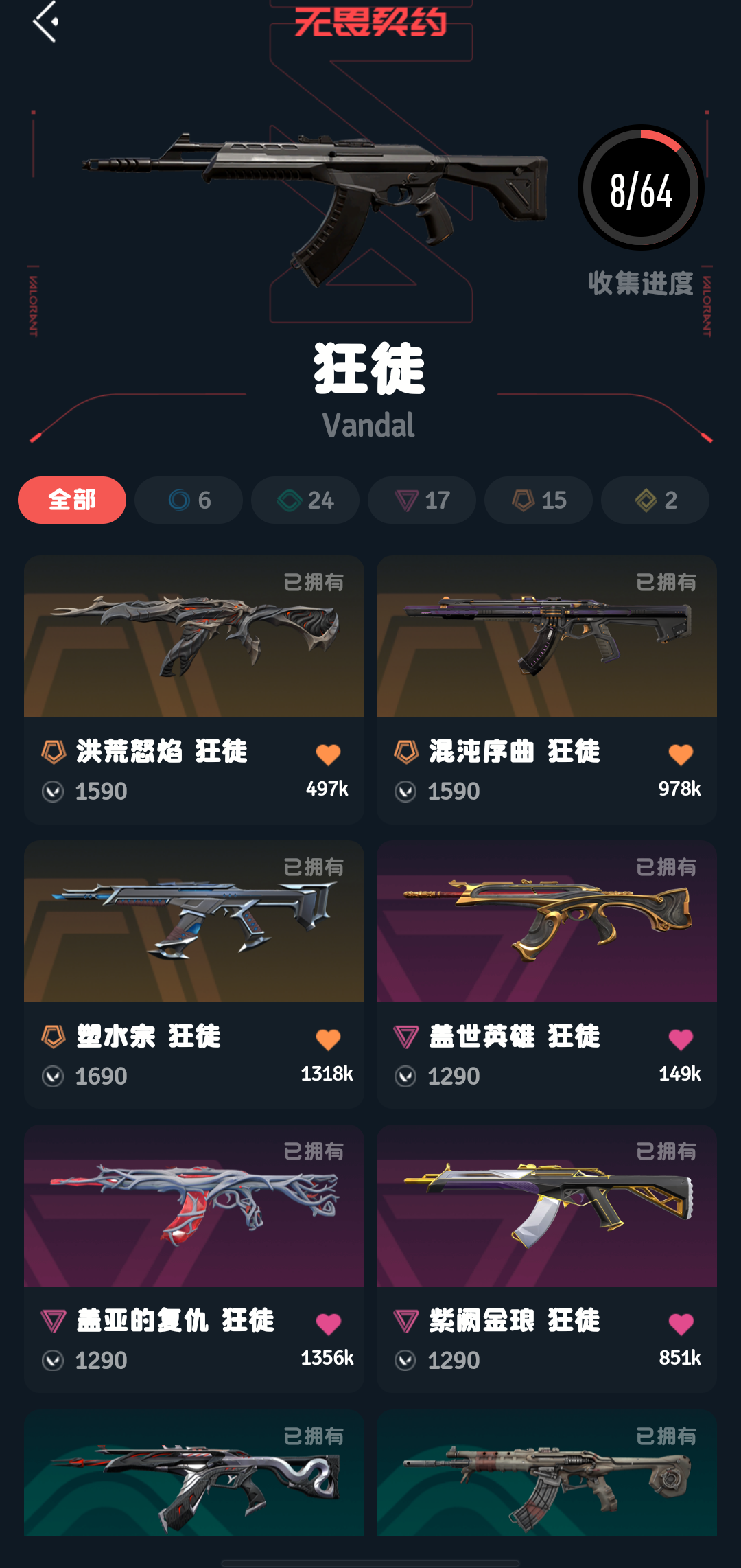Filter by the orange pentagon tier (15)
This screenshot has width=741, height=1568.
point(539,500)
